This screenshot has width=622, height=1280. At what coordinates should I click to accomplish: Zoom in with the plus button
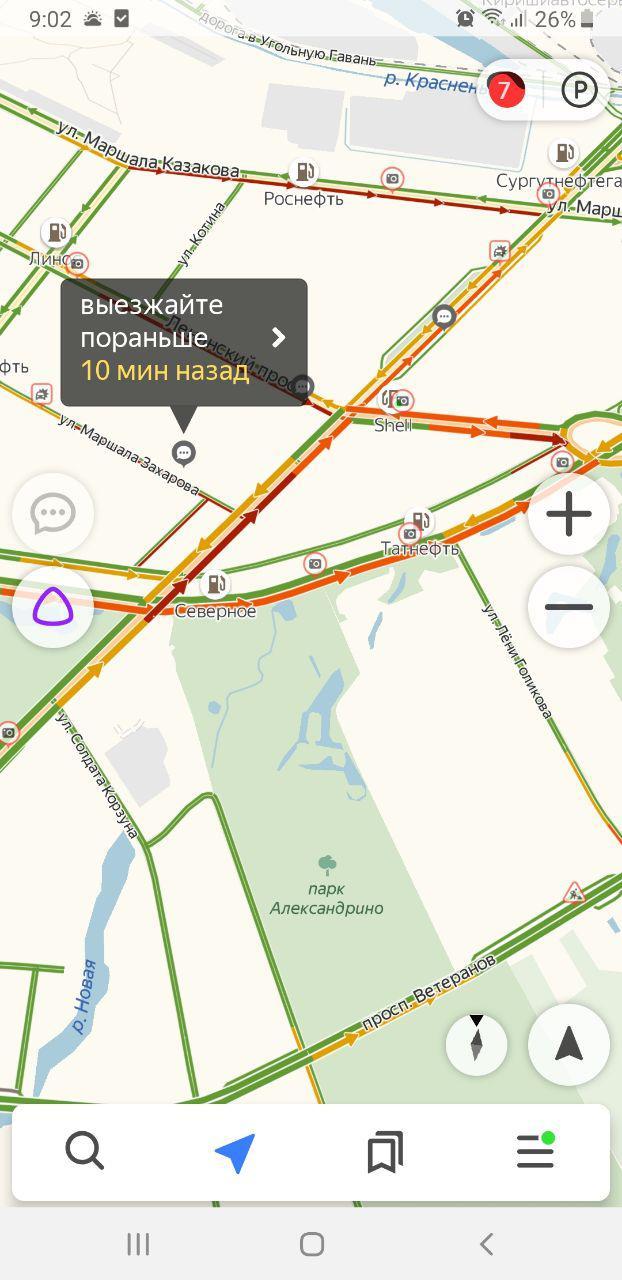tap(569, 515)
